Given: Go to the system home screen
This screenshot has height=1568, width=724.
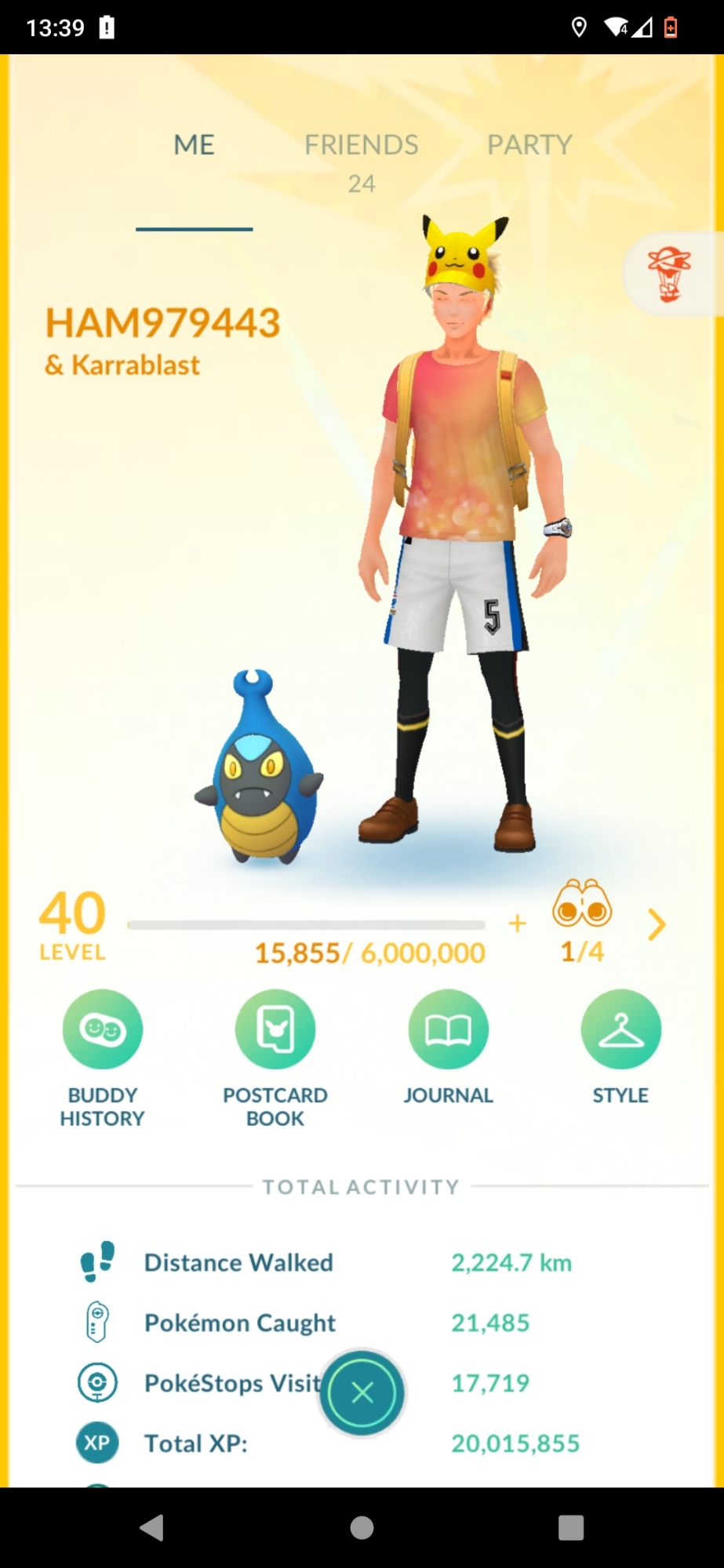Looking at the screenshot, I should click(x=362, y=1527).
